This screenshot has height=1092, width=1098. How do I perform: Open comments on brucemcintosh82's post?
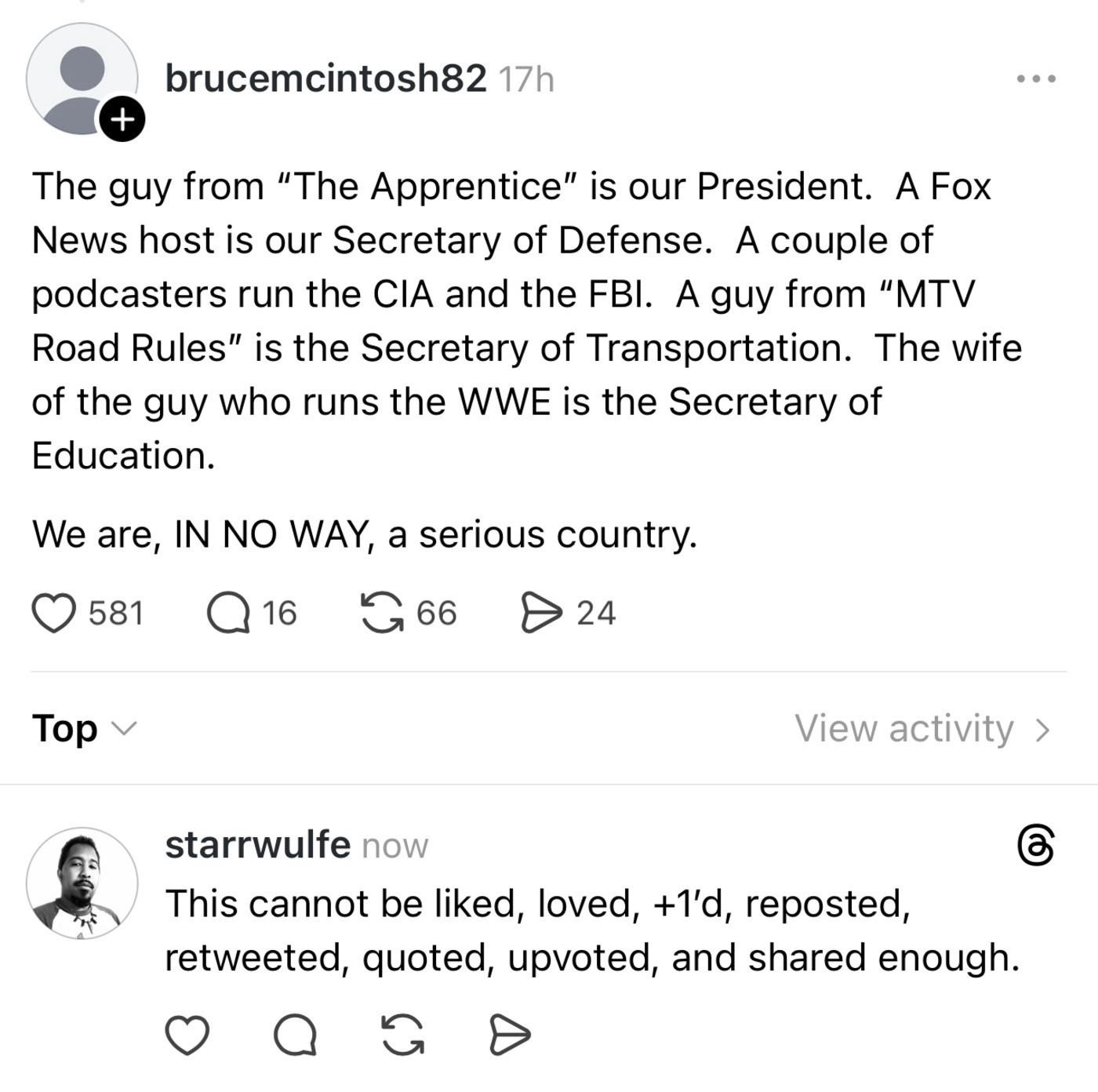click(x=228, y=613)
